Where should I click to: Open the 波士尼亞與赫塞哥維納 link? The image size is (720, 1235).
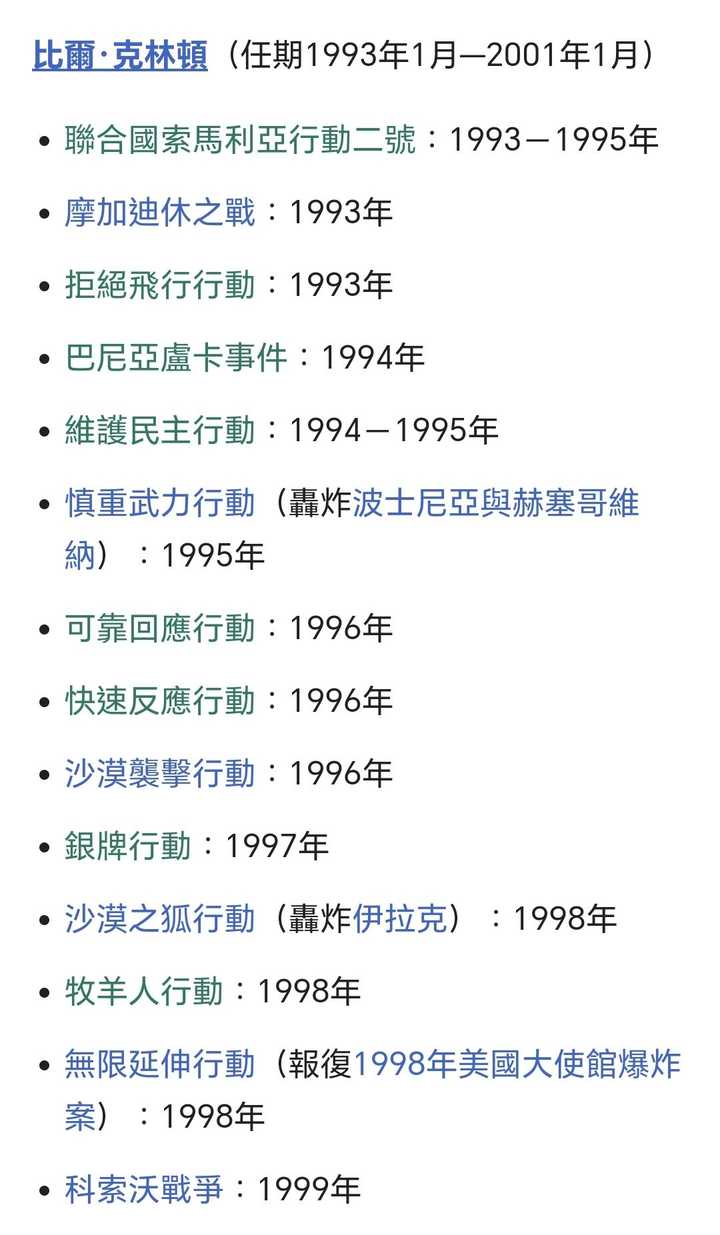pyautogui.click(x=496, y=503)
